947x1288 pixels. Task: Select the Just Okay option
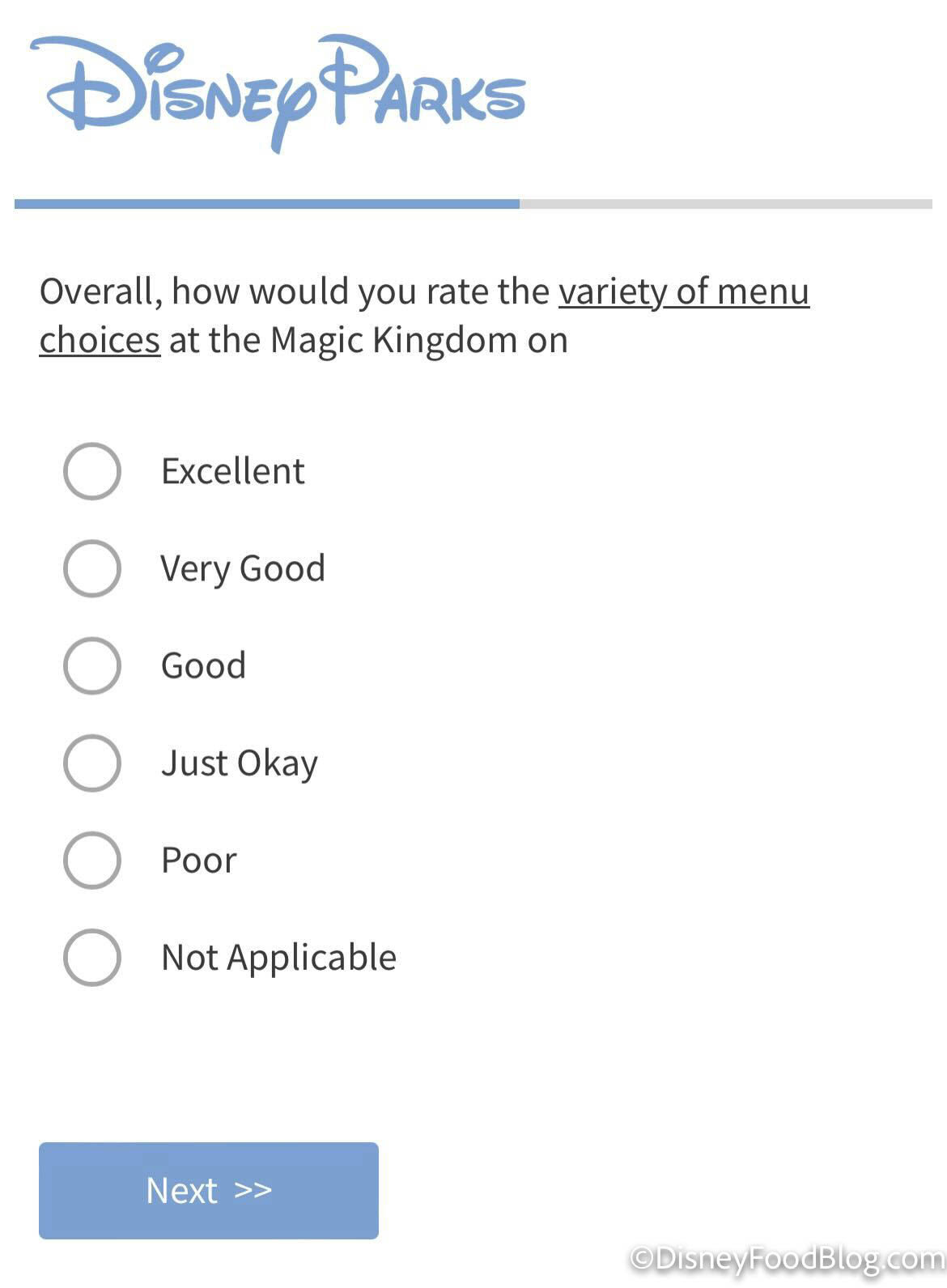coord(92,763)
